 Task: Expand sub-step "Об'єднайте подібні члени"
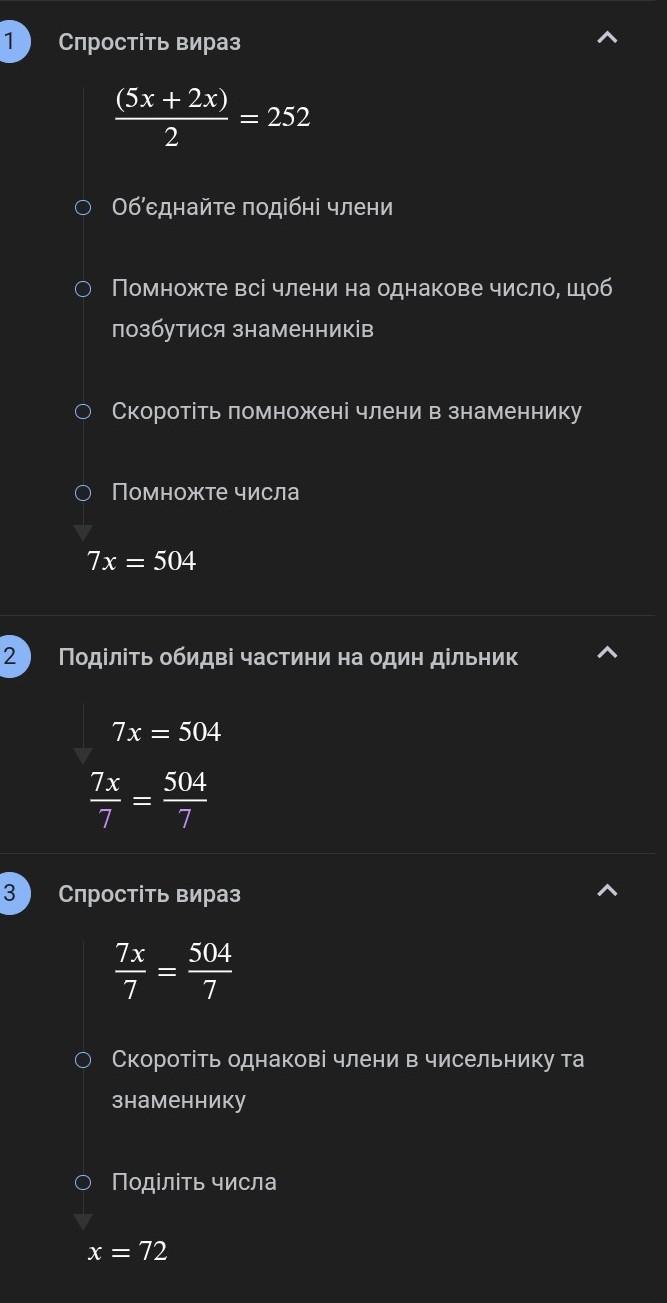click(252, 207)
